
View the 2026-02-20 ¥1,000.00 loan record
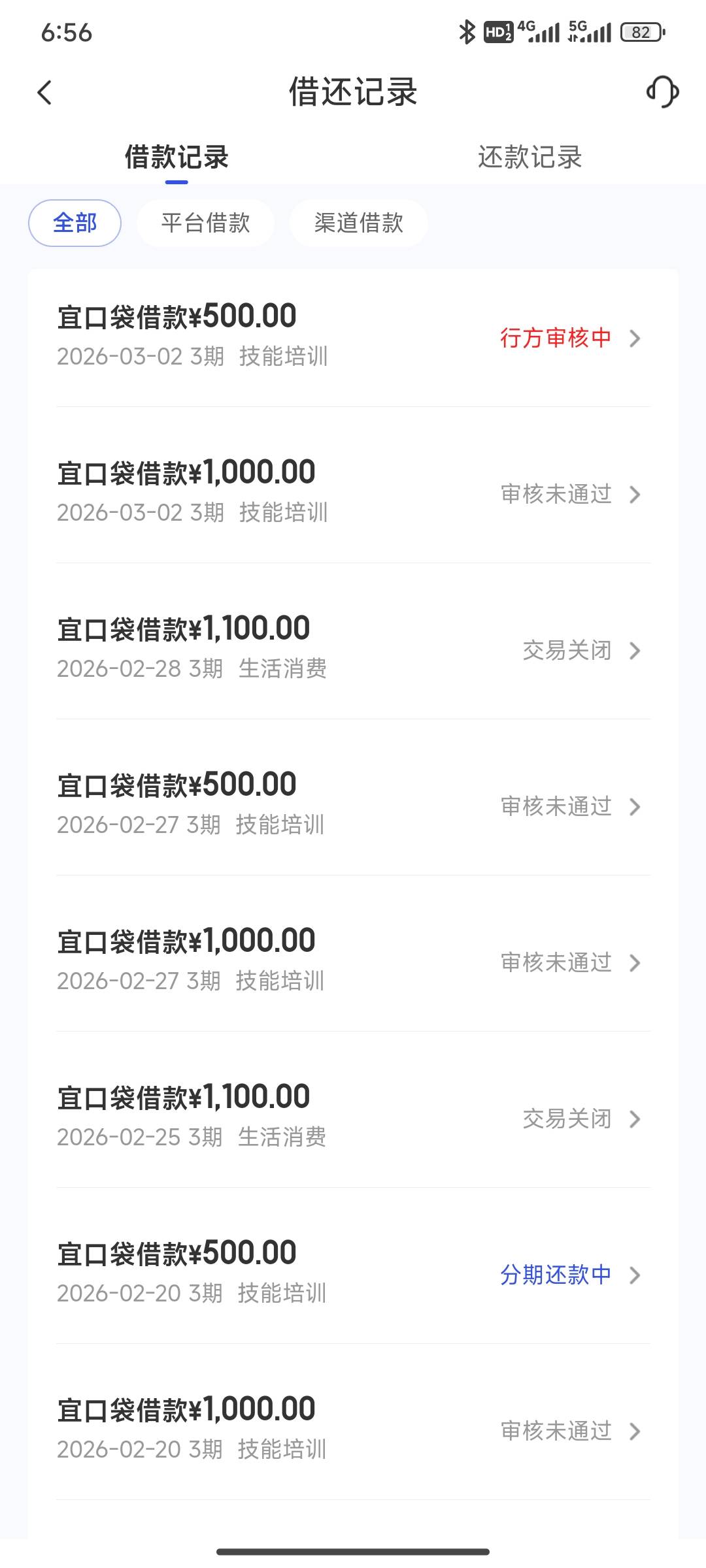[353, 1429]
